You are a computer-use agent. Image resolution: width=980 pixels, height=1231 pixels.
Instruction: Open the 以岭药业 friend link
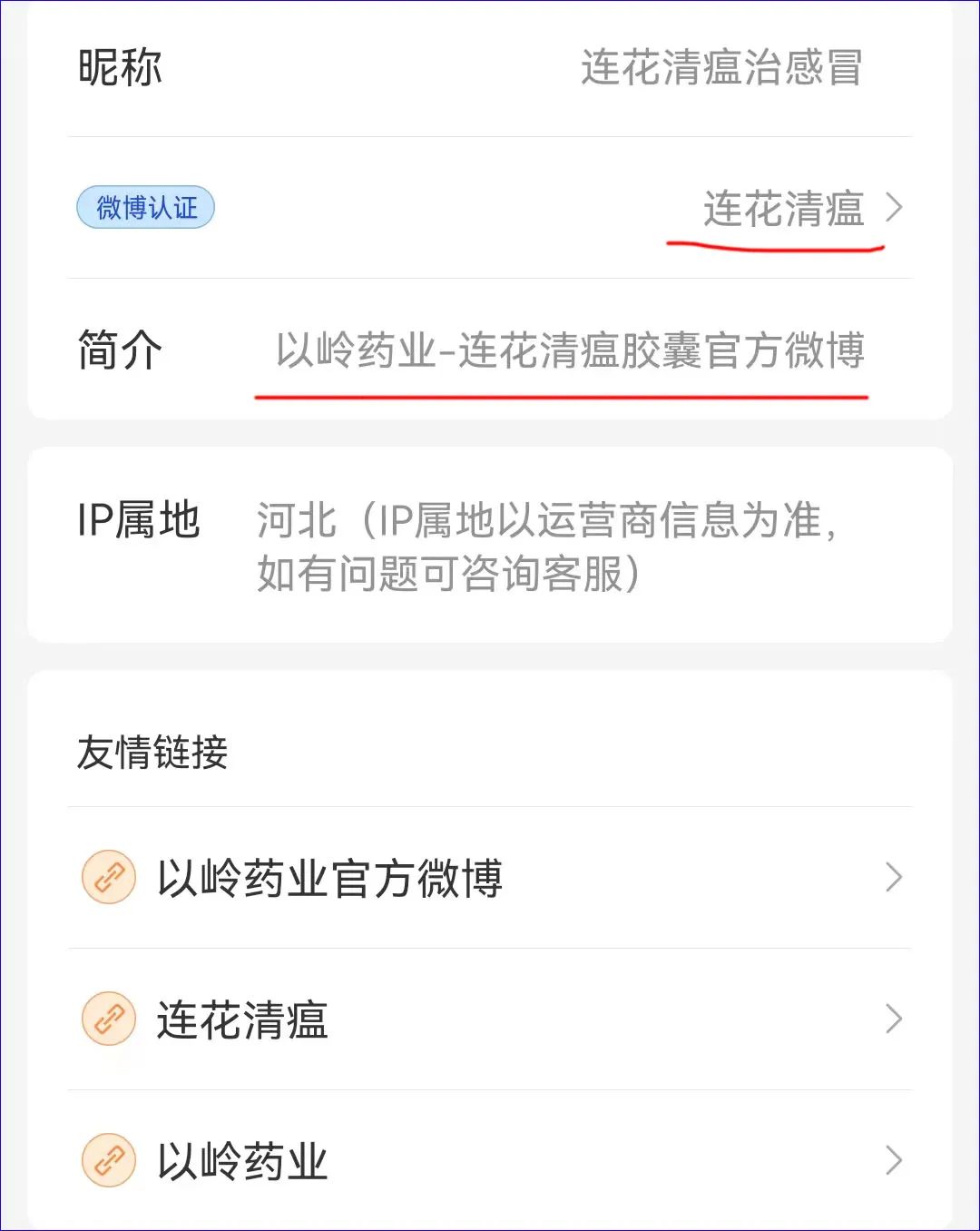[x=490, y=1161]
